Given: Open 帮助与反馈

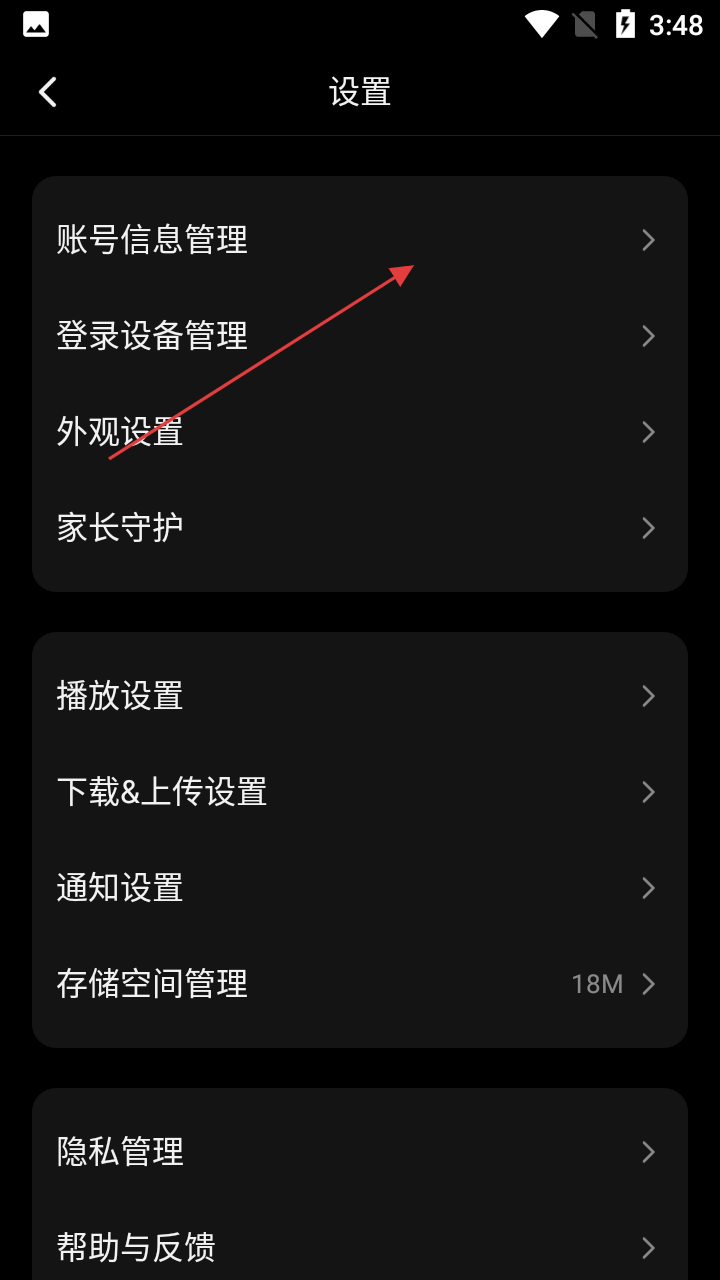Looking at the screenshot, I should 360,1248.
